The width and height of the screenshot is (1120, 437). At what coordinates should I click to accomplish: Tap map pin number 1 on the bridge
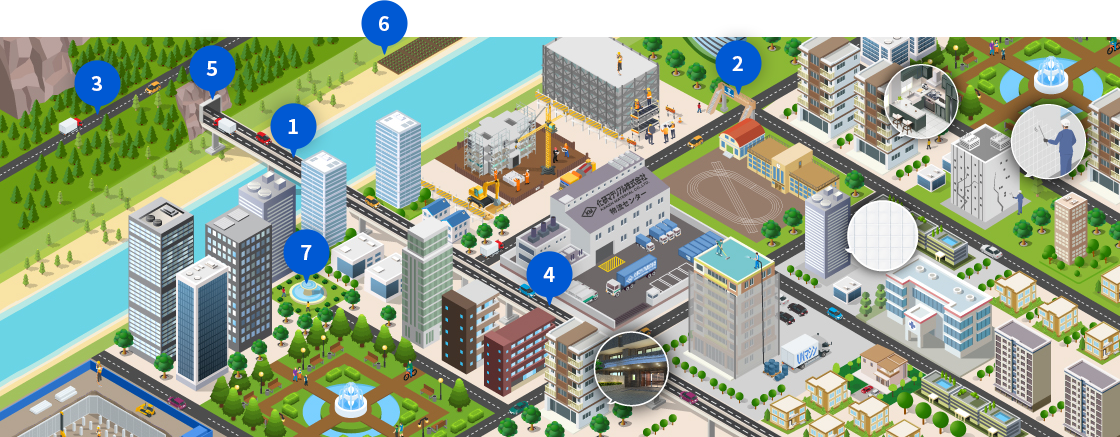coord(293,127)
